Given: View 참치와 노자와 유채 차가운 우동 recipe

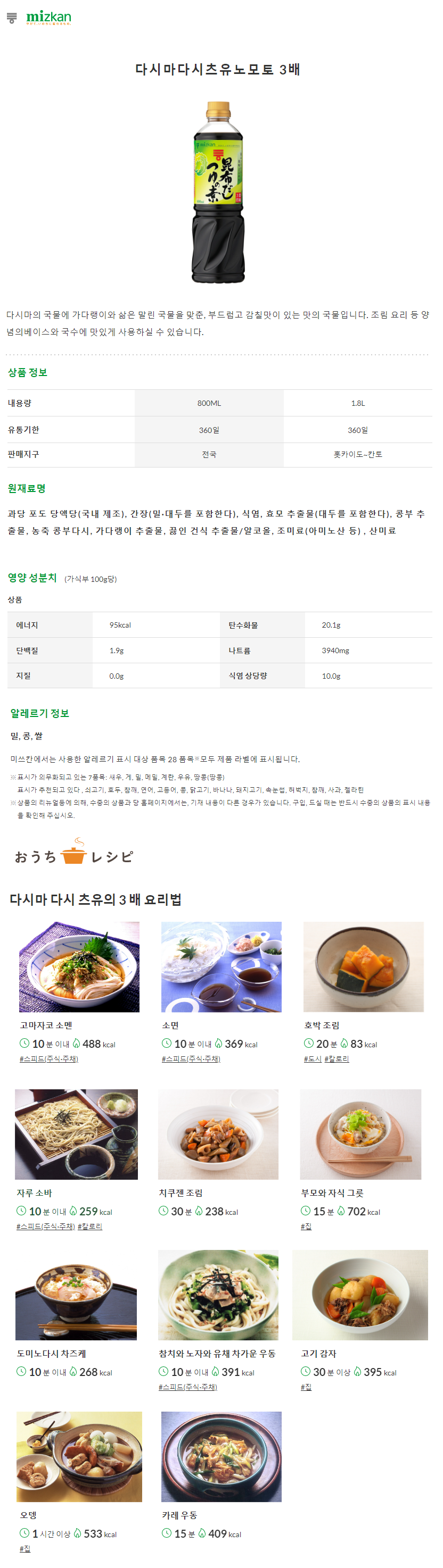Looking at the screenshot, I should 218,1296.
